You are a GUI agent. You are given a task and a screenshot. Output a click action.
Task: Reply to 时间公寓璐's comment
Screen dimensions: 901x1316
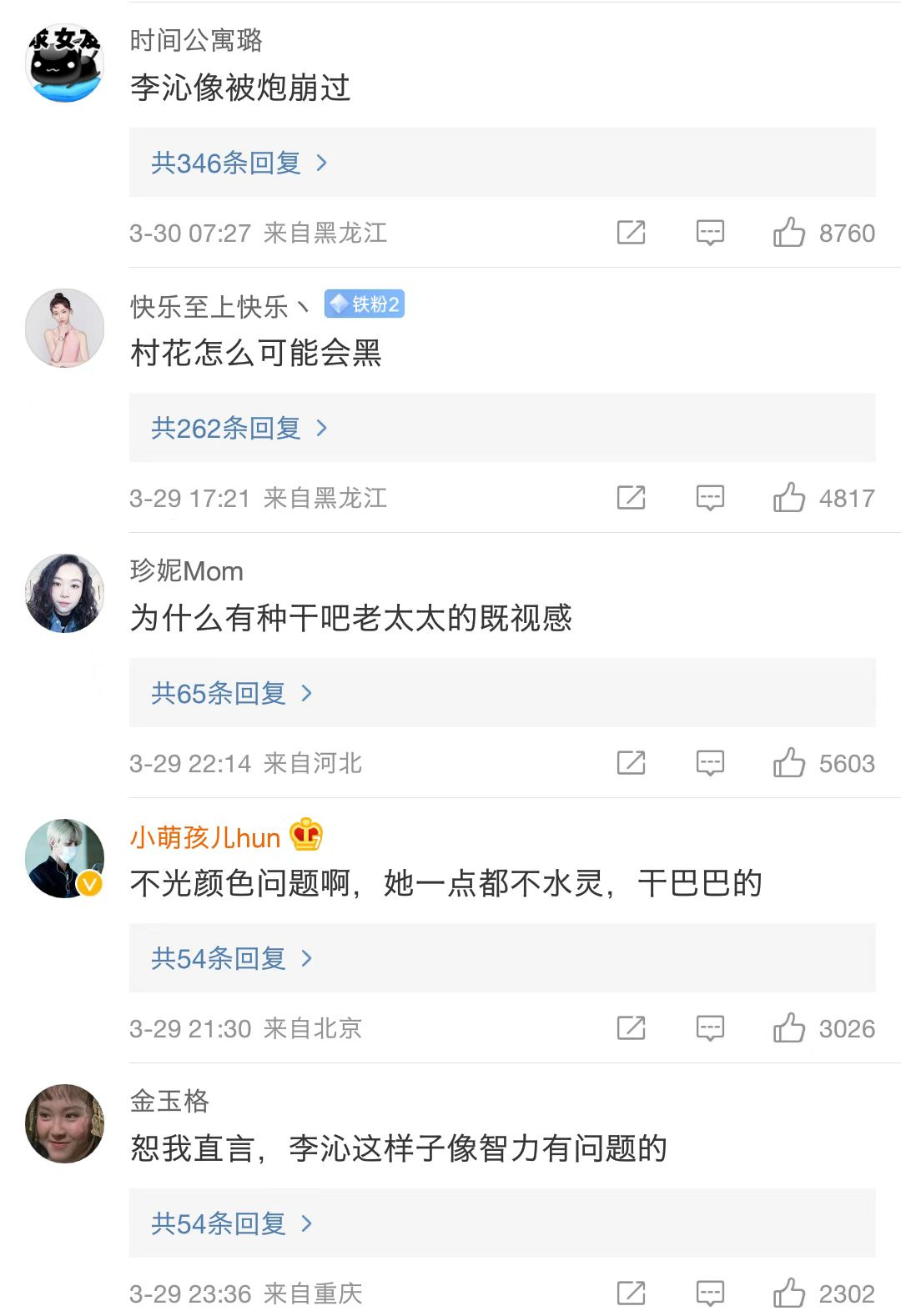pos(710,233)
